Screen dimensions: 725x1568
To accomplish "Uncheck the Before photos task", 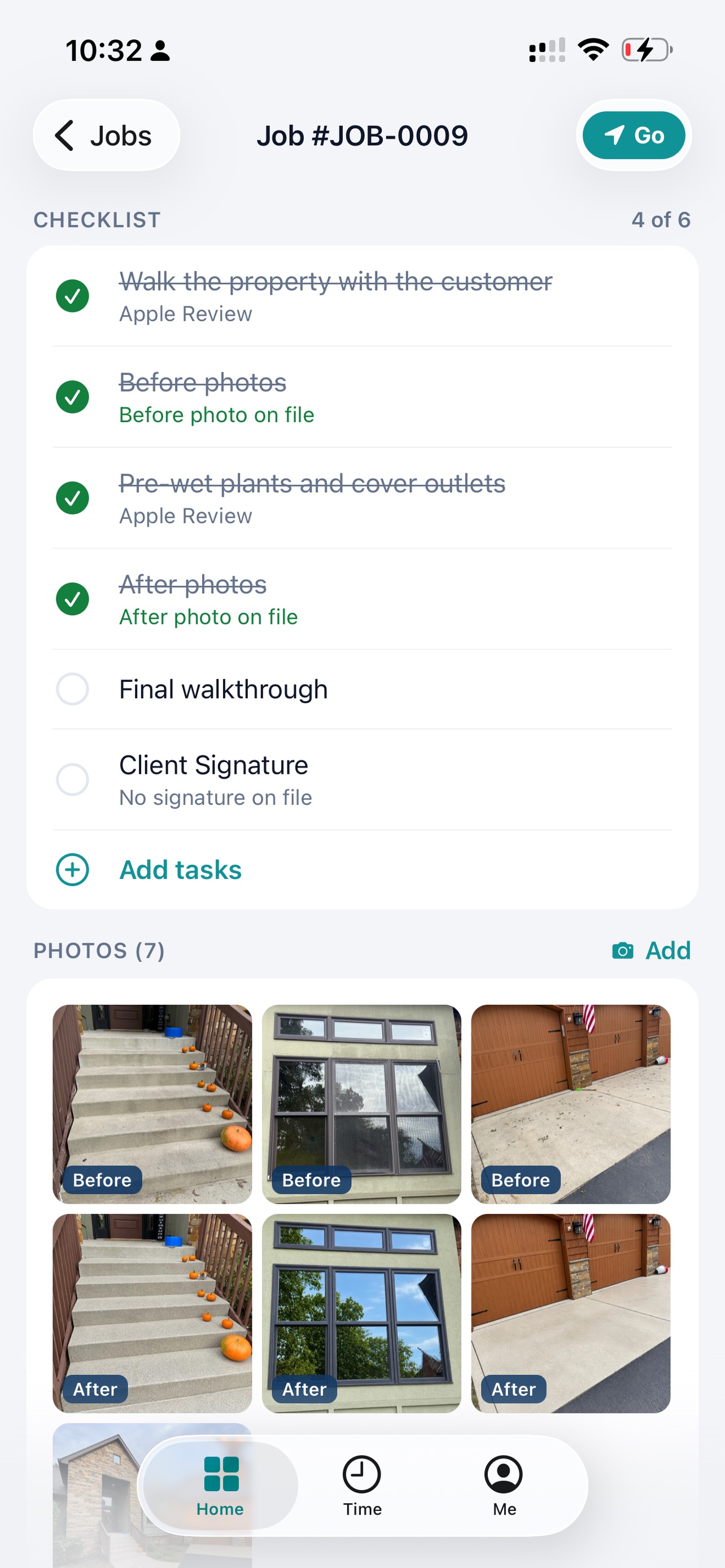I will [72, 397].
